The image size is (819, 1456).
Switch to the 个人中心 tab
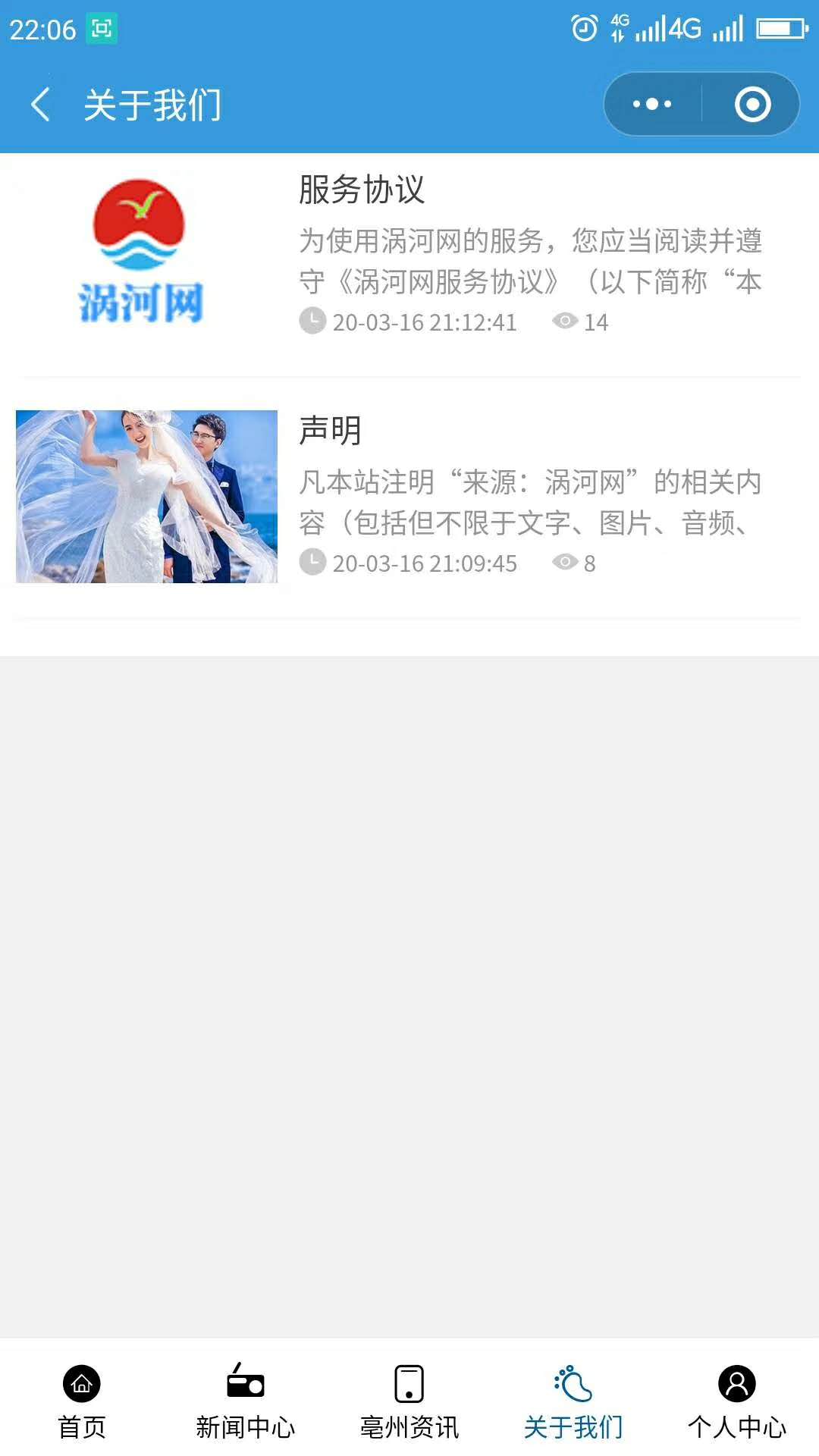[x=737, y=1400]
